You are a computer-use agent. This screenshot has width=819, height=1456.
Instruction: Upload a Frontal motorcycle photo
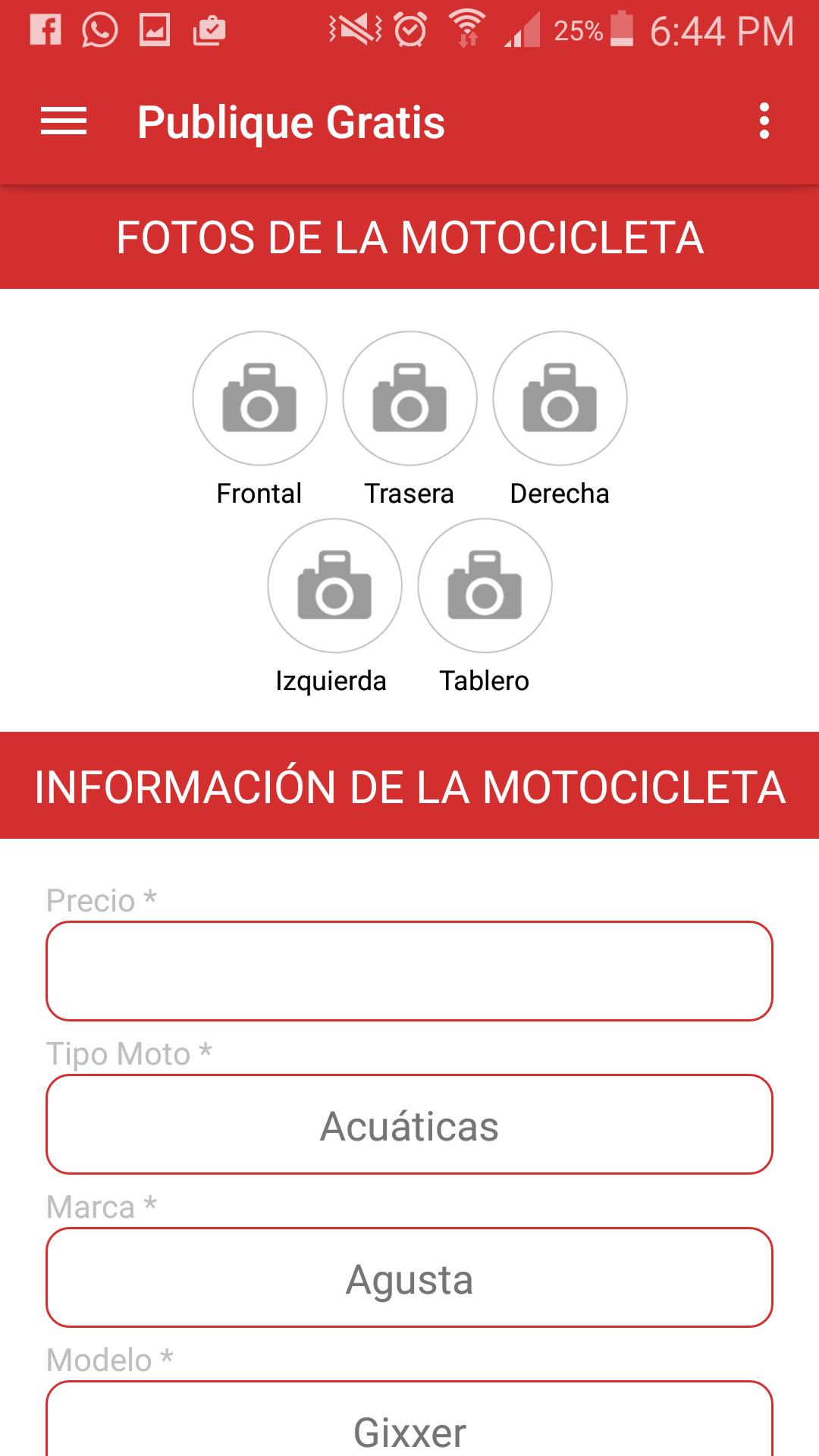(x=259, y=397)
